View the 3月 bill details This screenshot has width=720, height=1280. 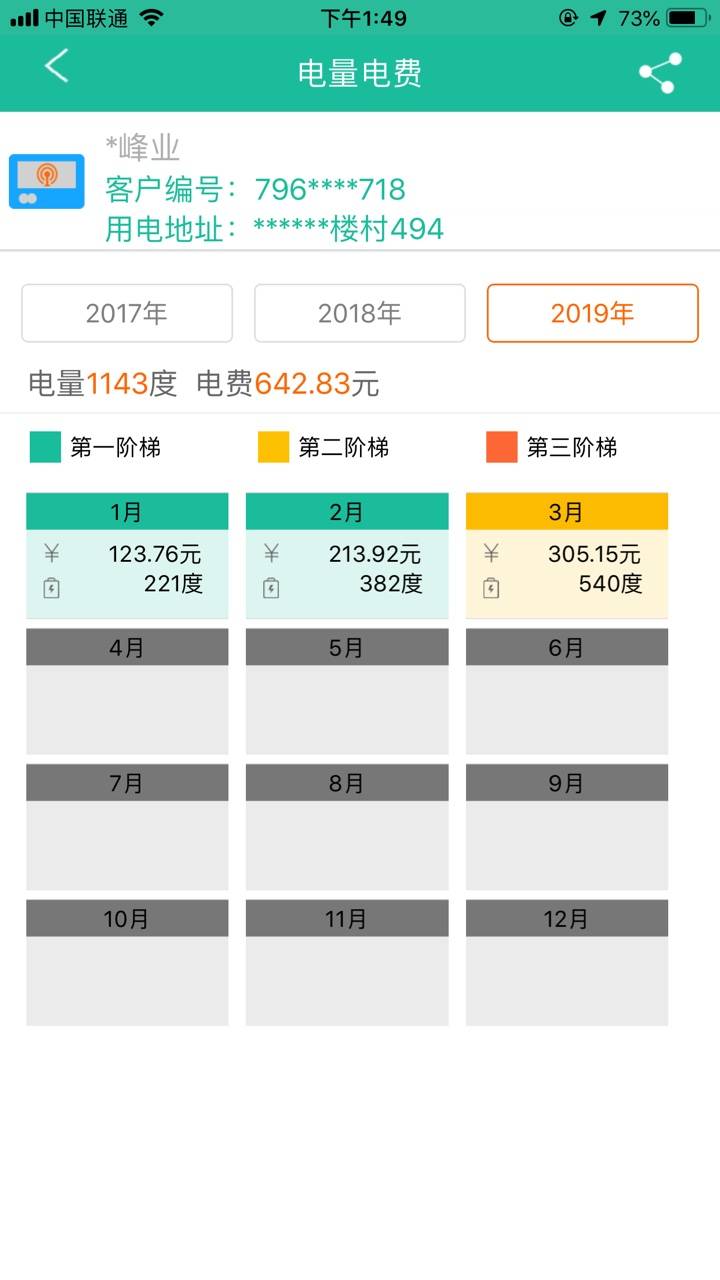(567, 555)
